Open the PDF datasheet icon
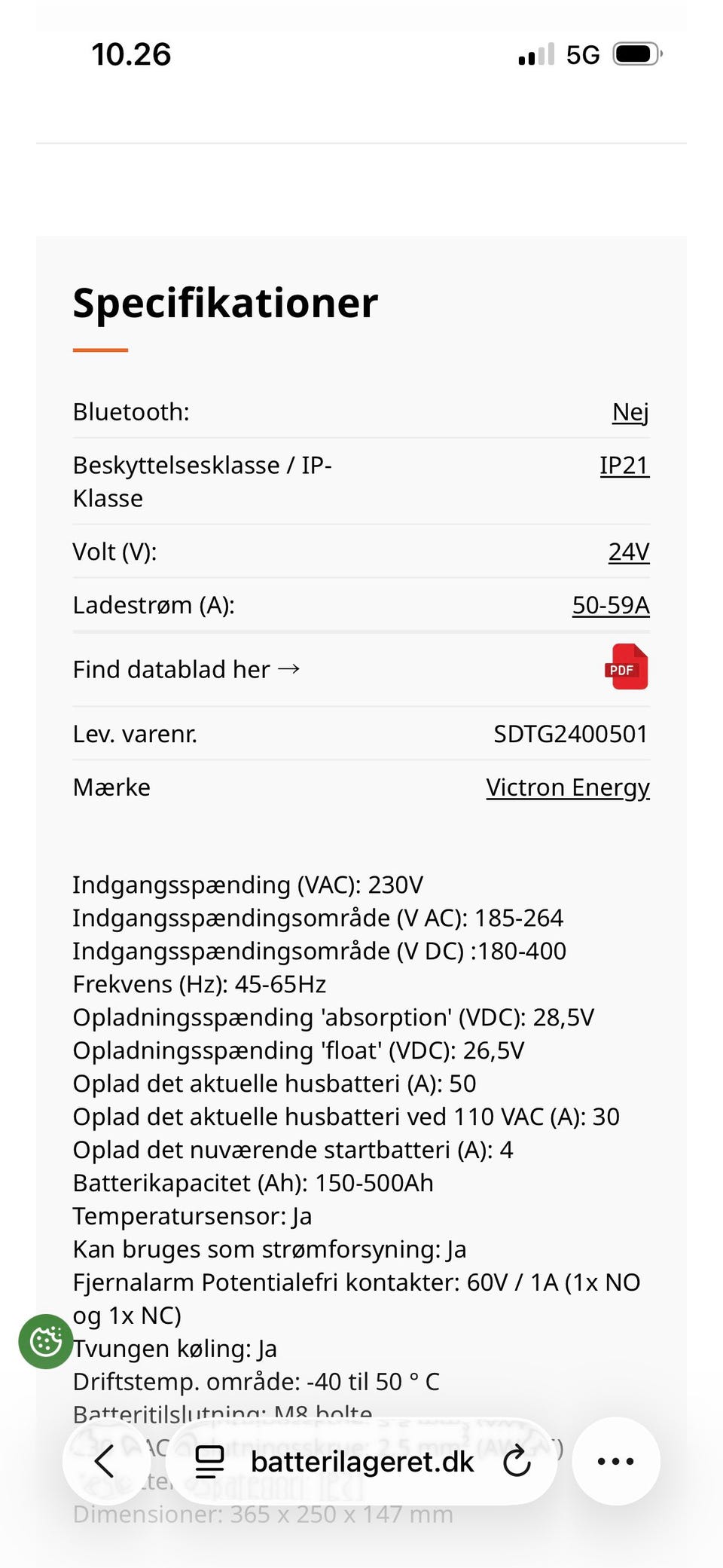 point(627,667)
